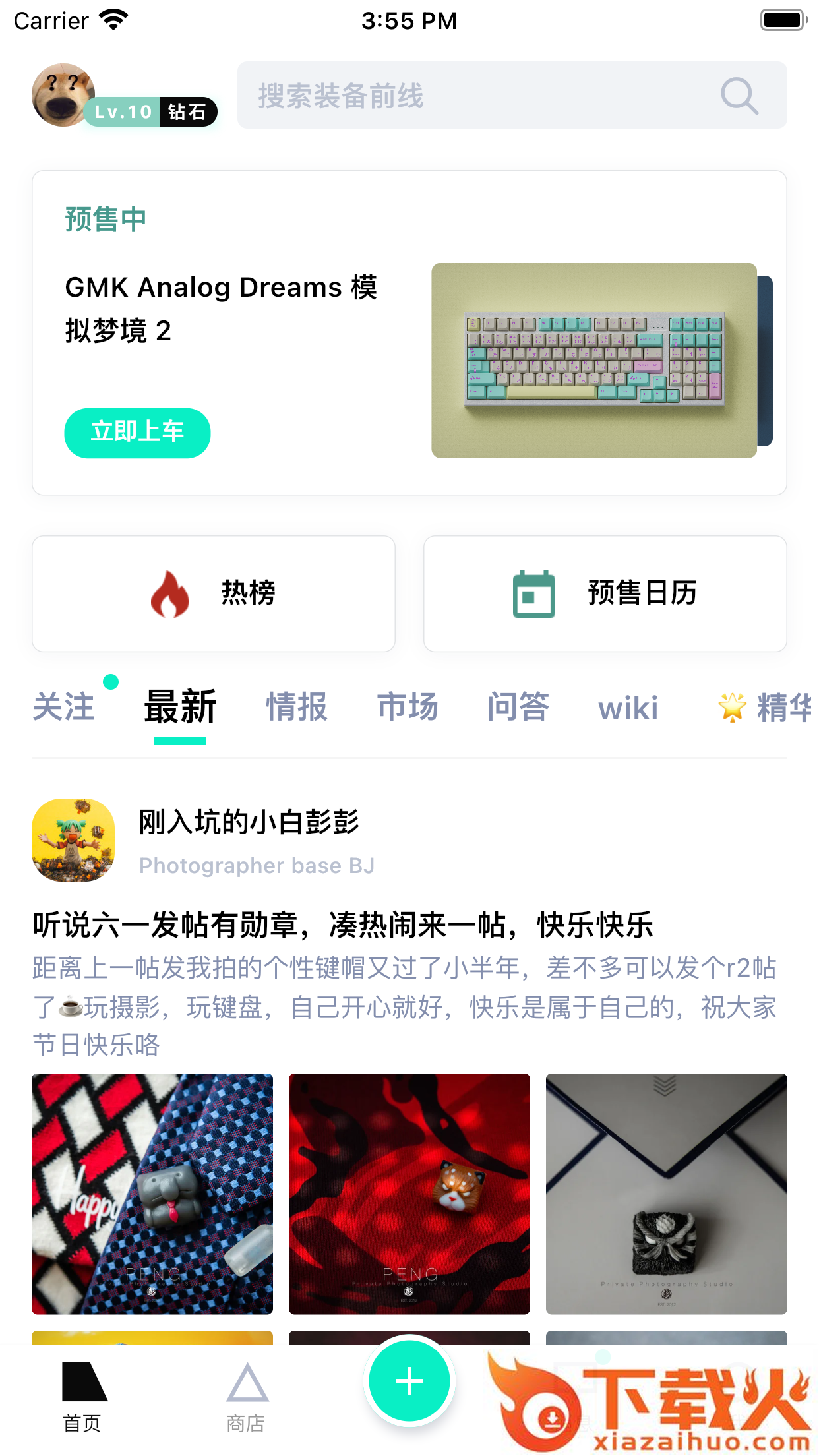819x1456 pixels.
Task: Select the 最新 tab
Action: point(180,707)
